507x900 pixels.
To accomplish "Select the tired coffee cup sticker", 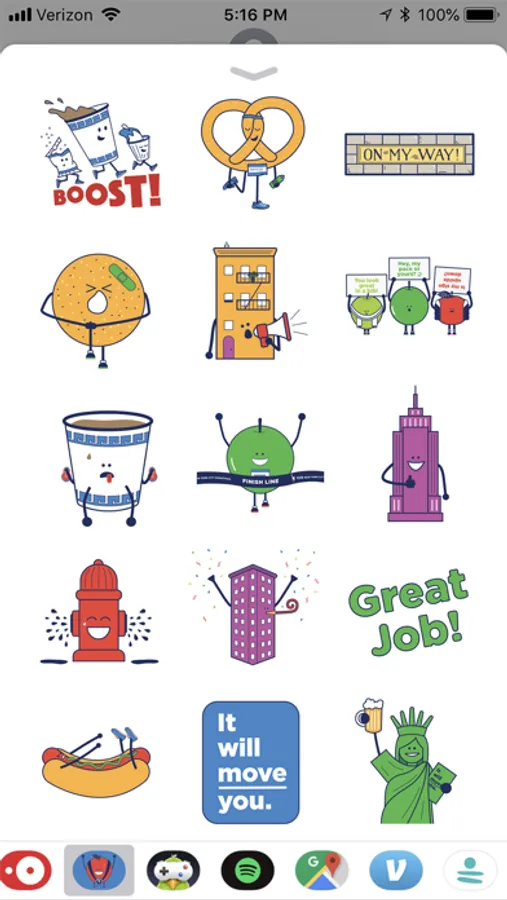I will (107, 468).
